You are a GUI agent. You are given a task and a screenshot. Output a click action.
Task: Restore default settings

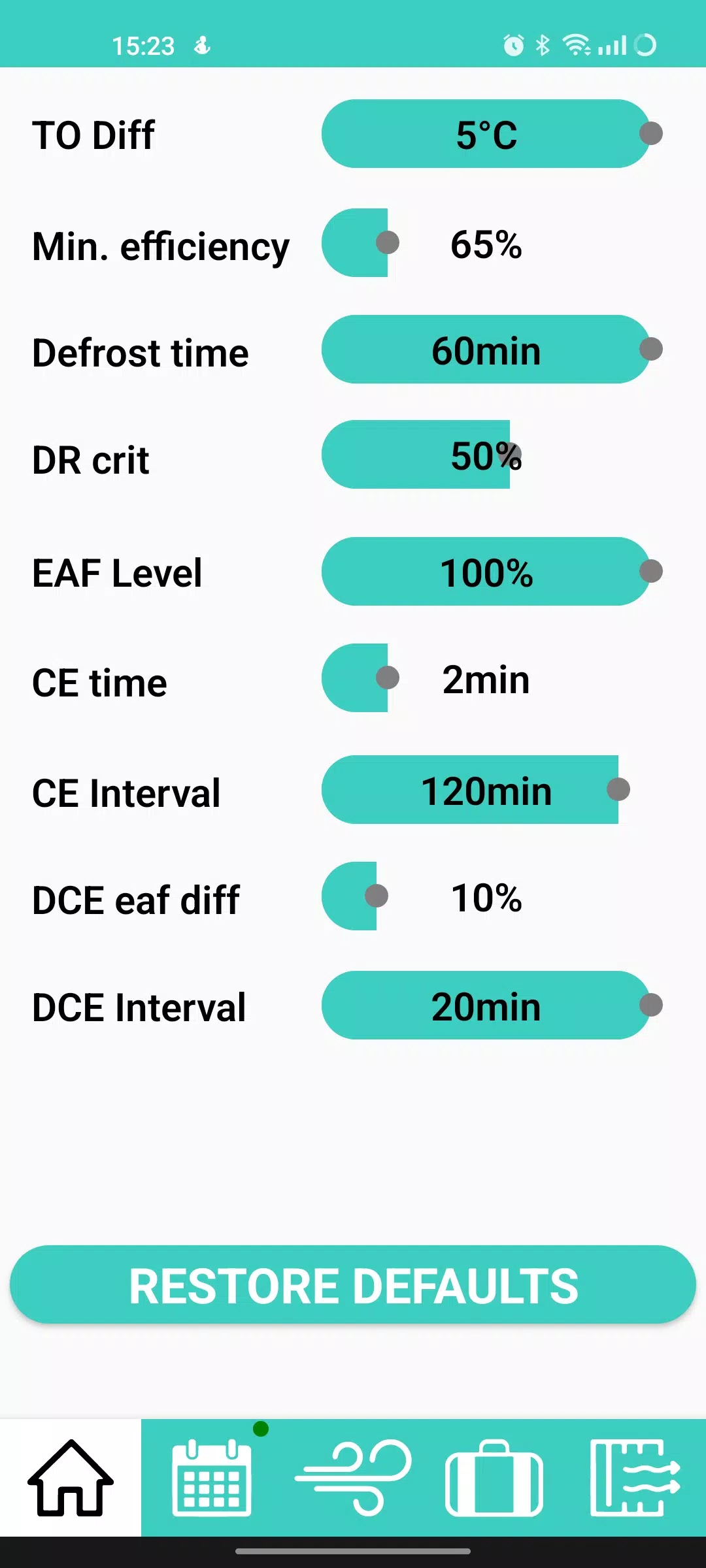pos(353,1285)
